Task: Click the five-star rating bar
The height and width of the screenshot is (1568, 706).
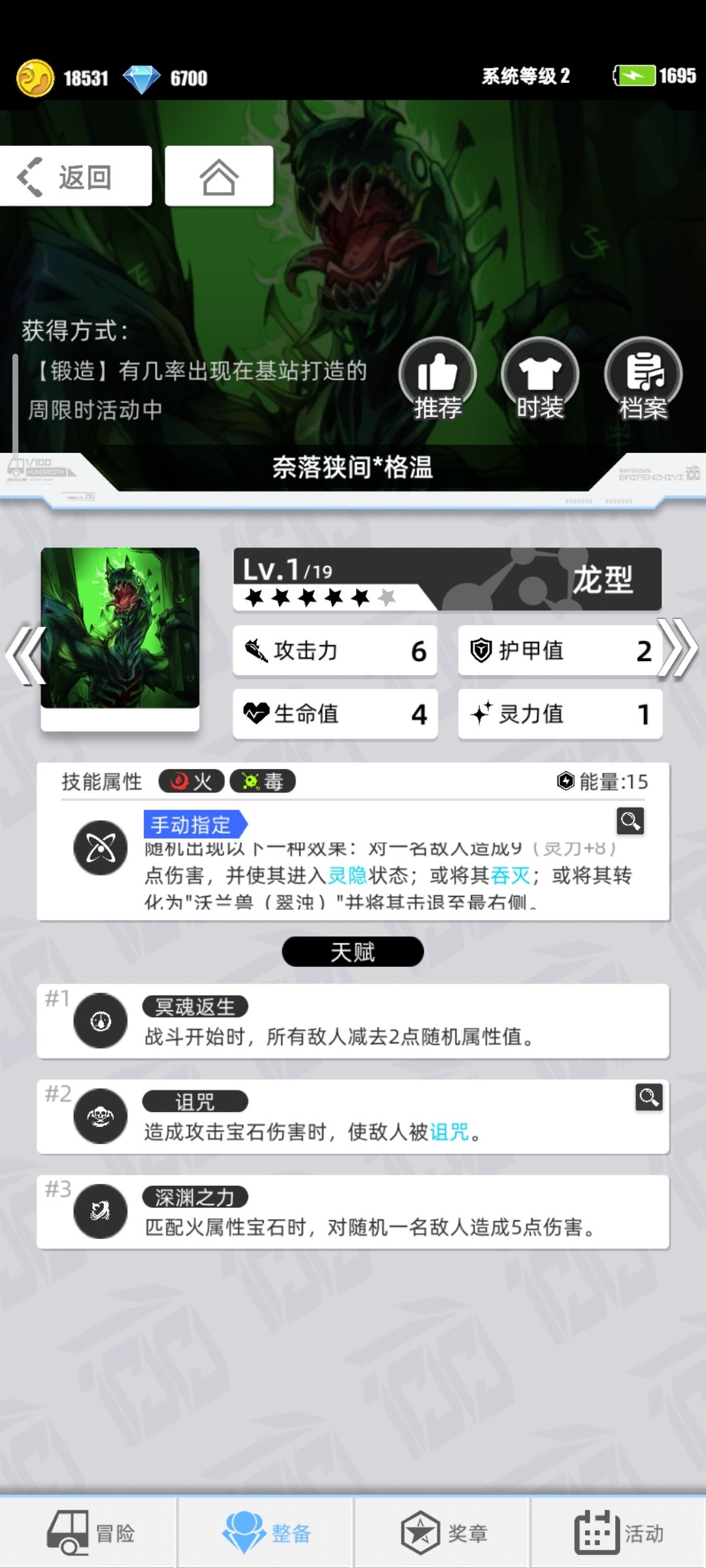Action: click(317, 596)
